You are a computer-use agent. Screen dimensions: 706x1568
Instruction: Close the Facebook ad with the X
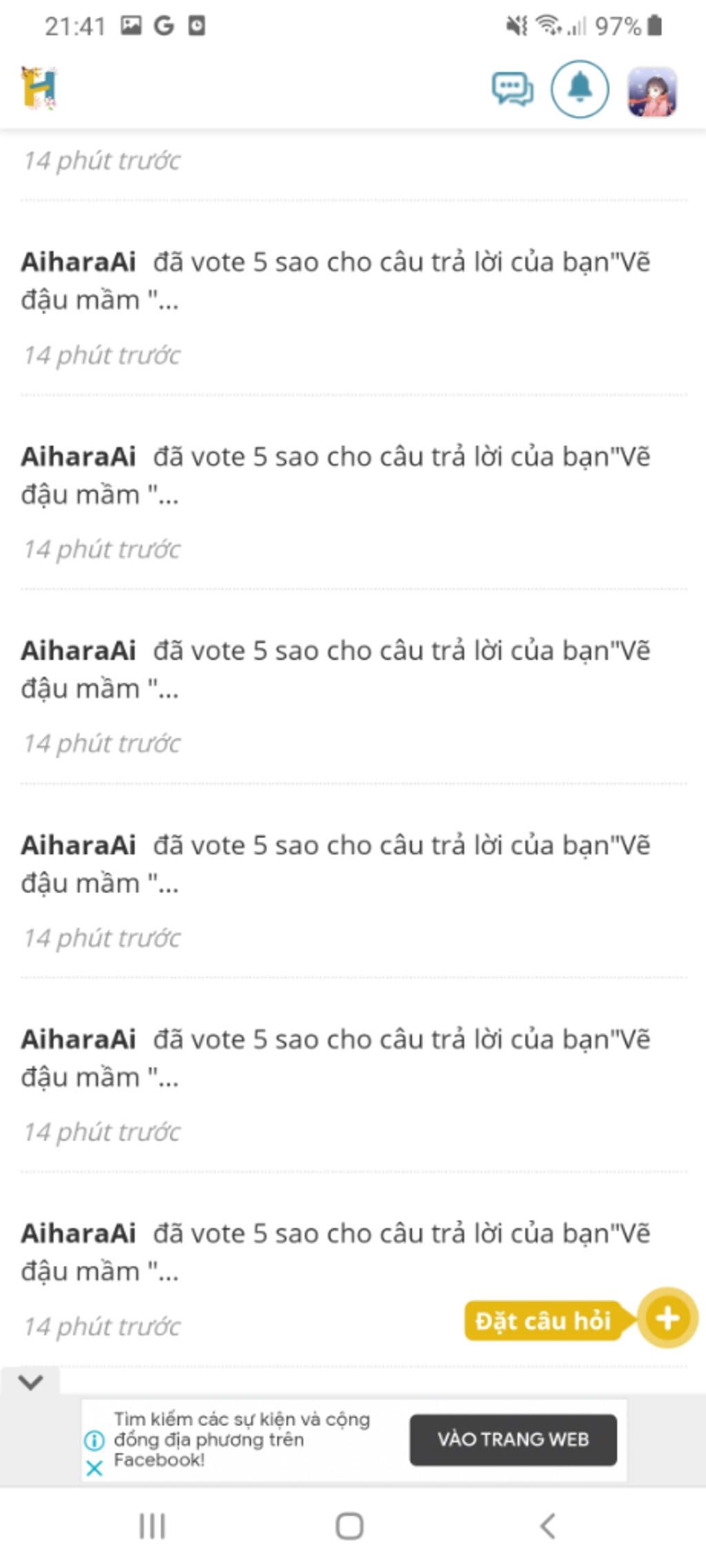(95, 1468)
